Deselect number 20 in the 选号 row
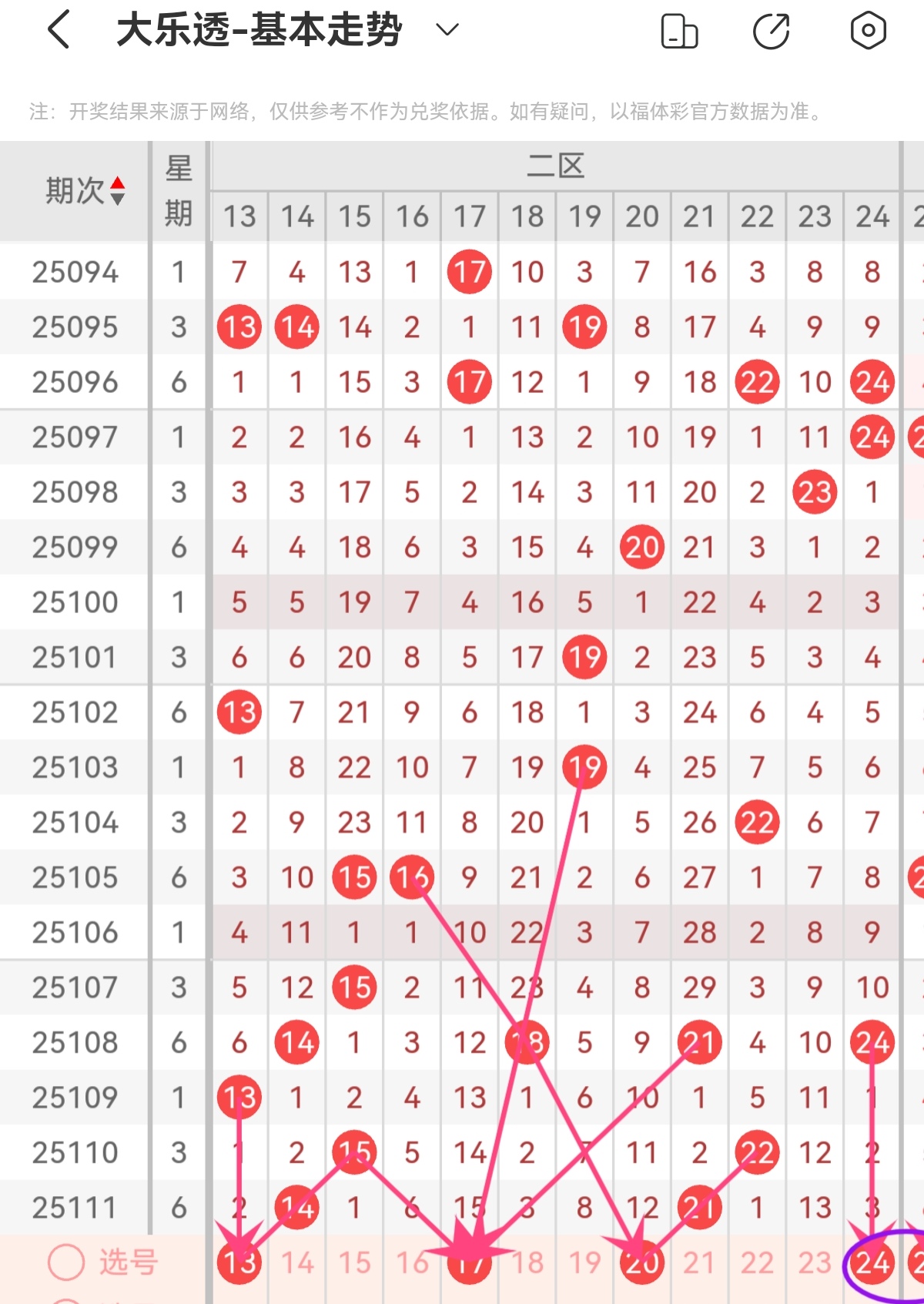Viewport: 924px width, 1304px height. point(641,1263)
